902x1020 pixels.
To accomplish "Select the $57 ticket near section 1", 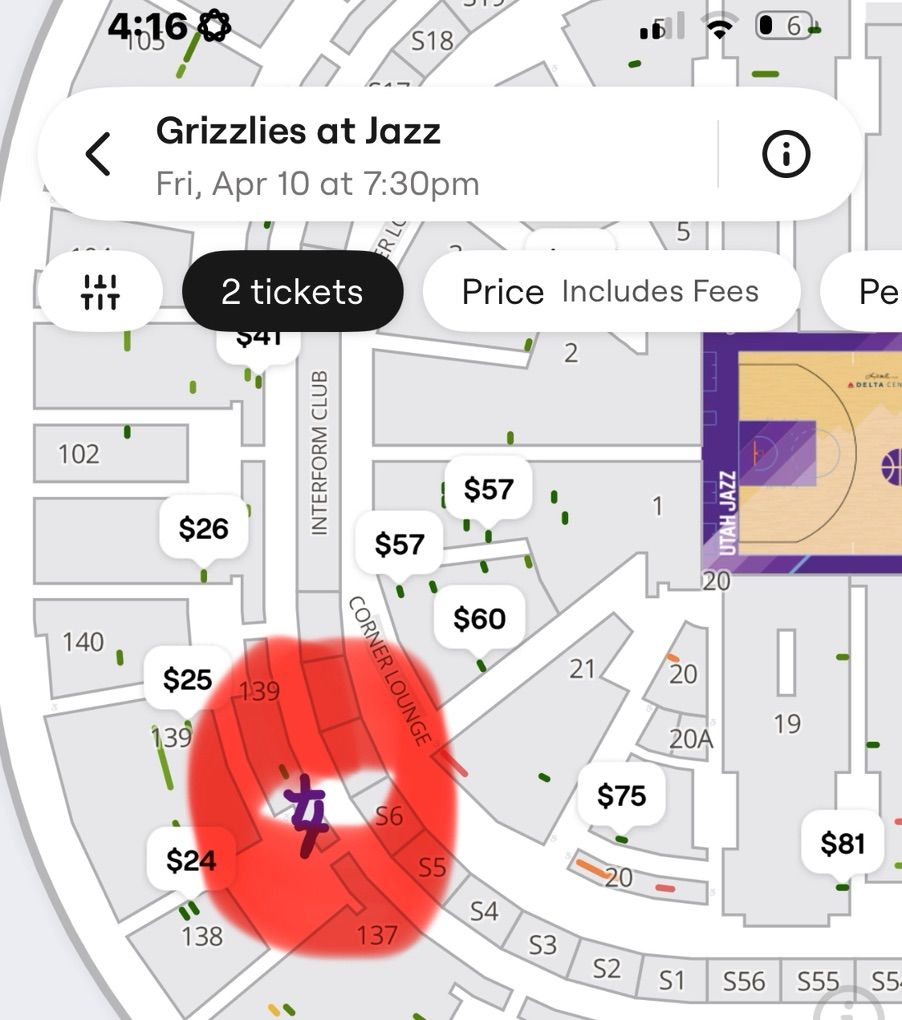I will click(x=489, y=490).
